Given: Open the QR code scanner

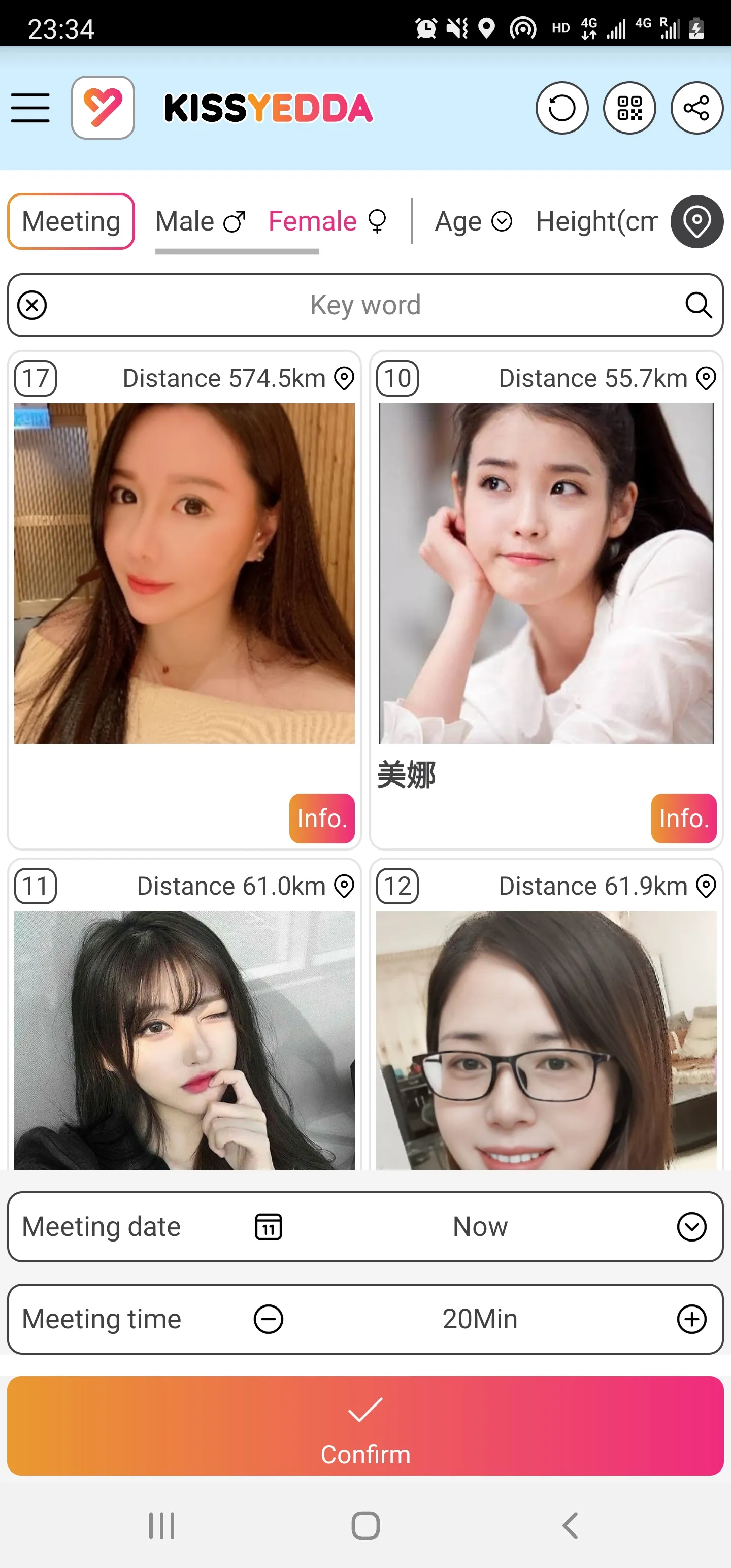Looking at the screenshot, I should coord(629,108).
